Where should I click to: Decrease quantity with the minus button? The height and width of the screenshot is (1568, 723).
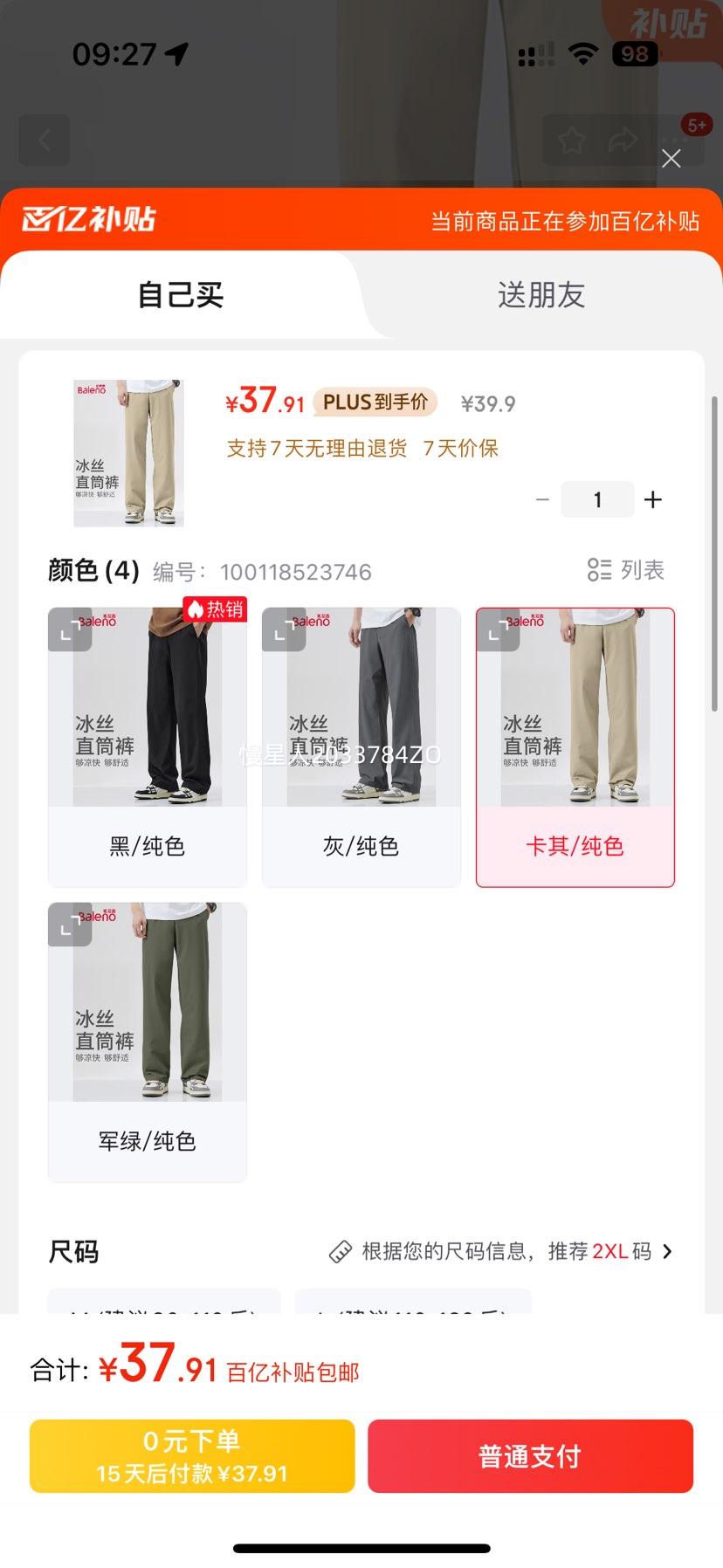coord(542,499)
